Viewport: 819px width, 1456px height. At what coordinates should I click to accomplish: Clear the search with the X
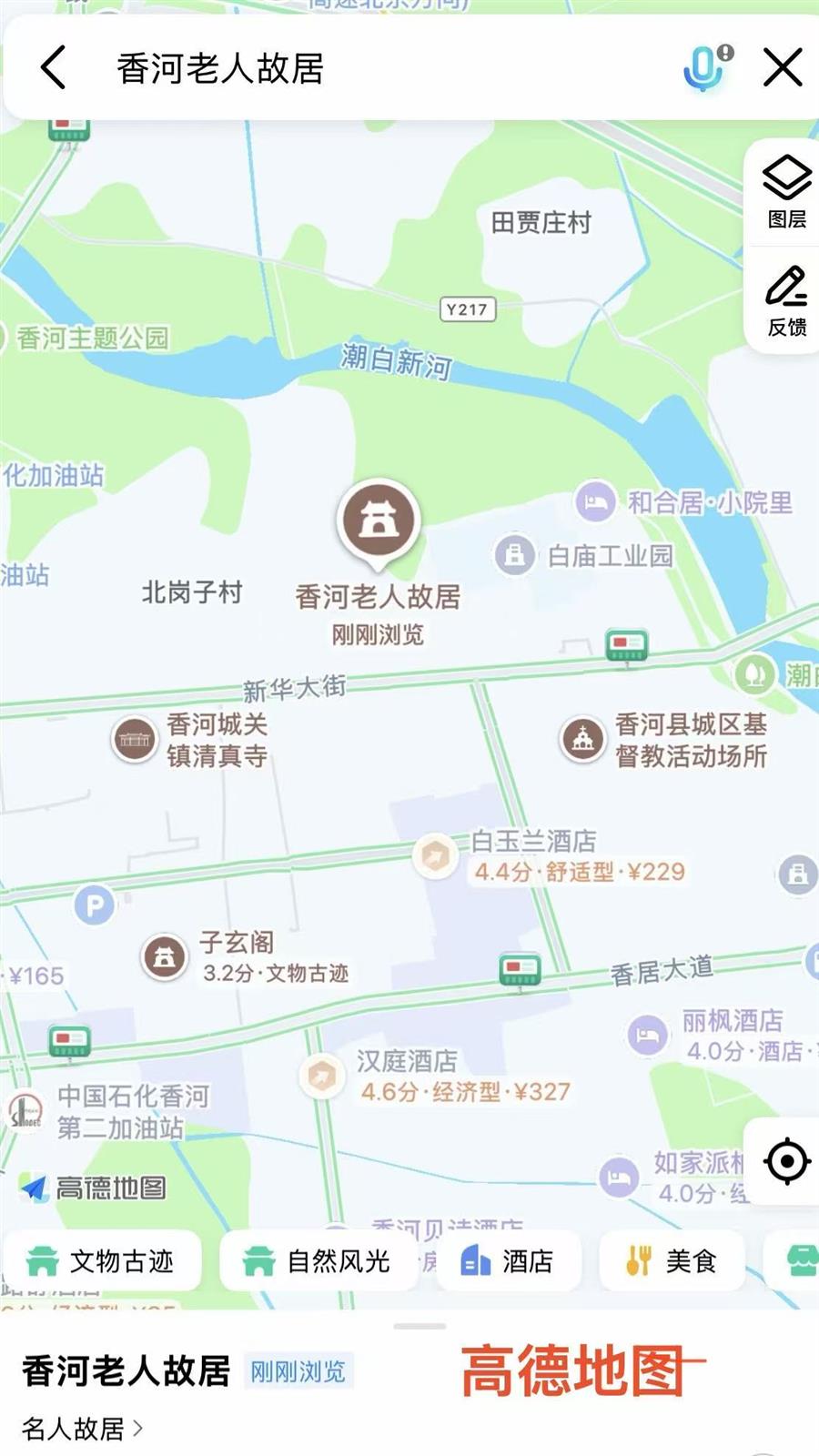[783, 68]
